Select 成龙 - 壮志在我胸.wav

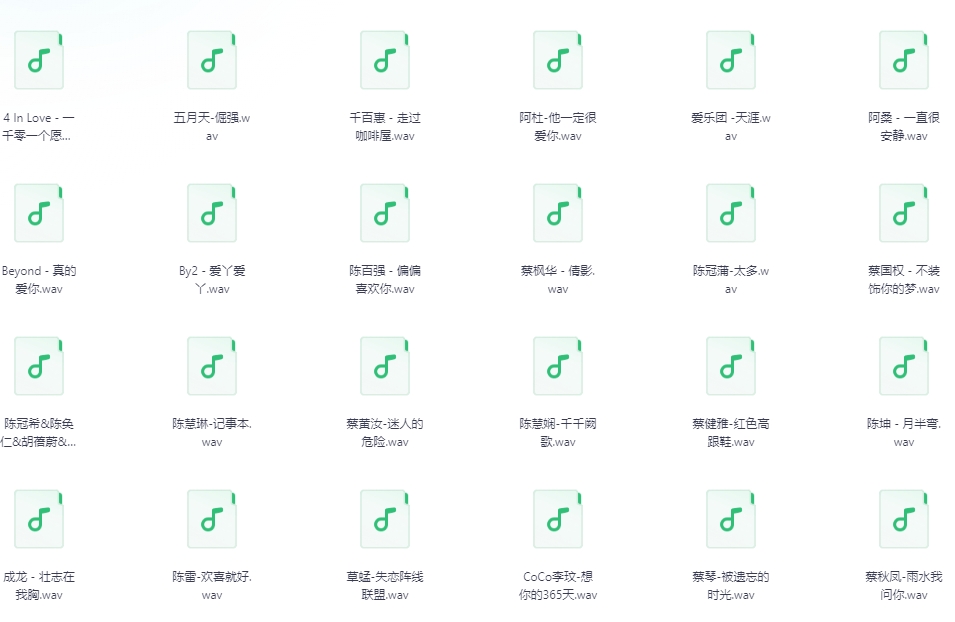click(38, 520)
